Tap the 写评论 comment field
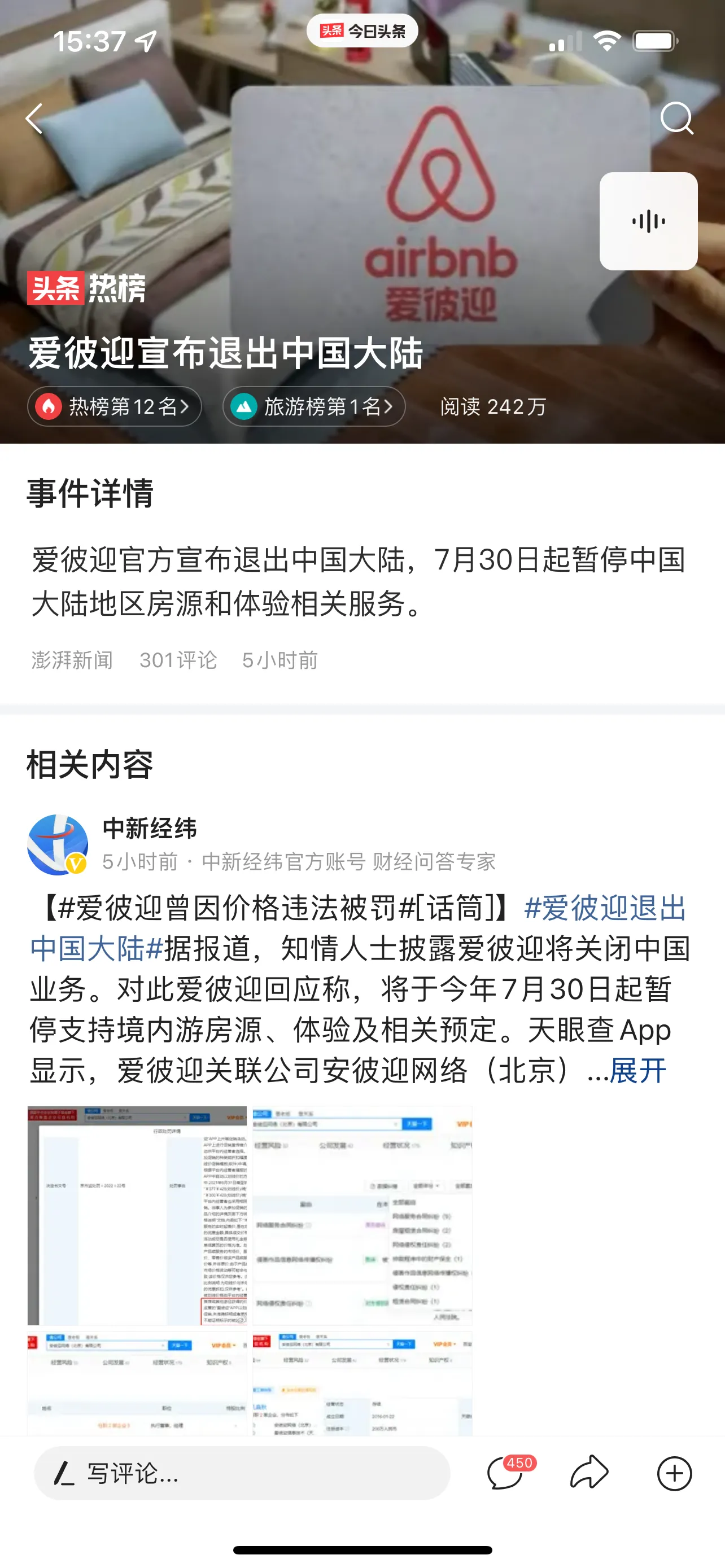 coord(242,1474)
